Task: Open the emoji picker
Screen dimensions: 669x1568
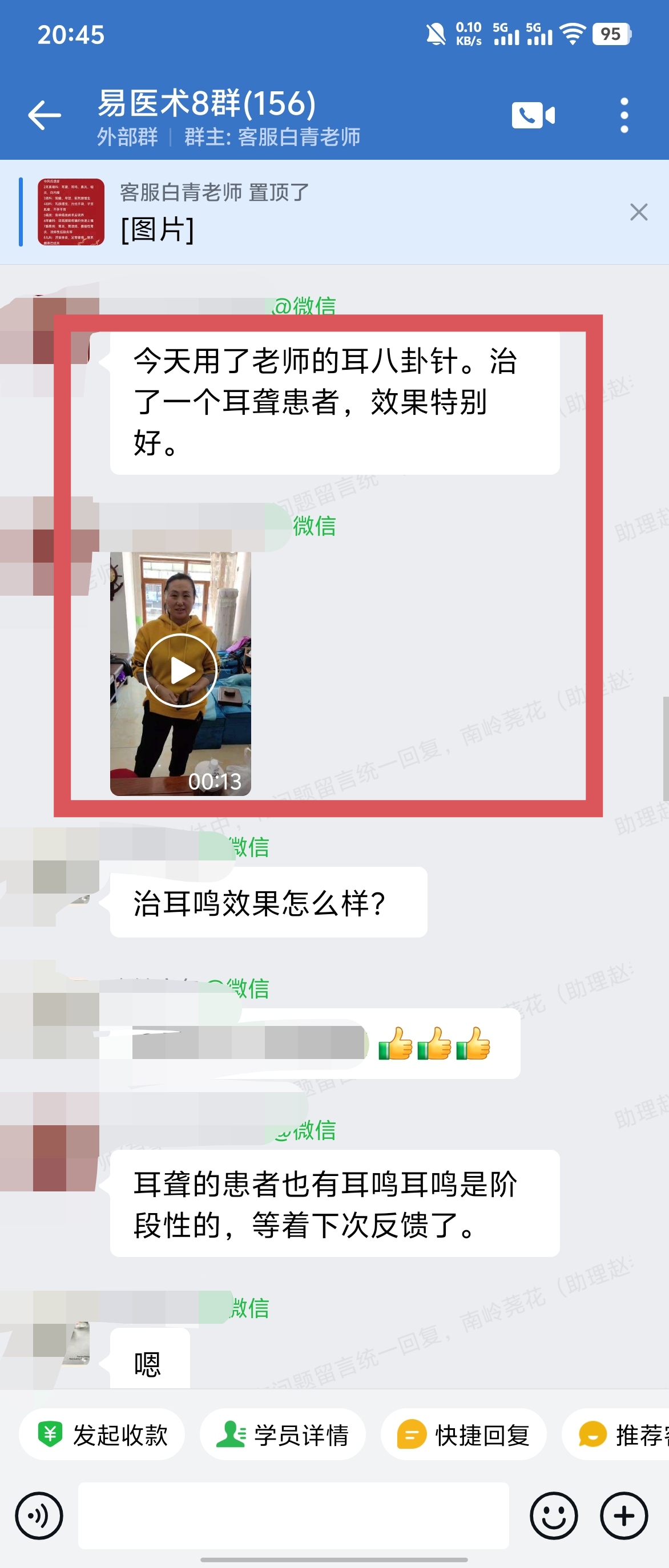Action: point(553,1516)
